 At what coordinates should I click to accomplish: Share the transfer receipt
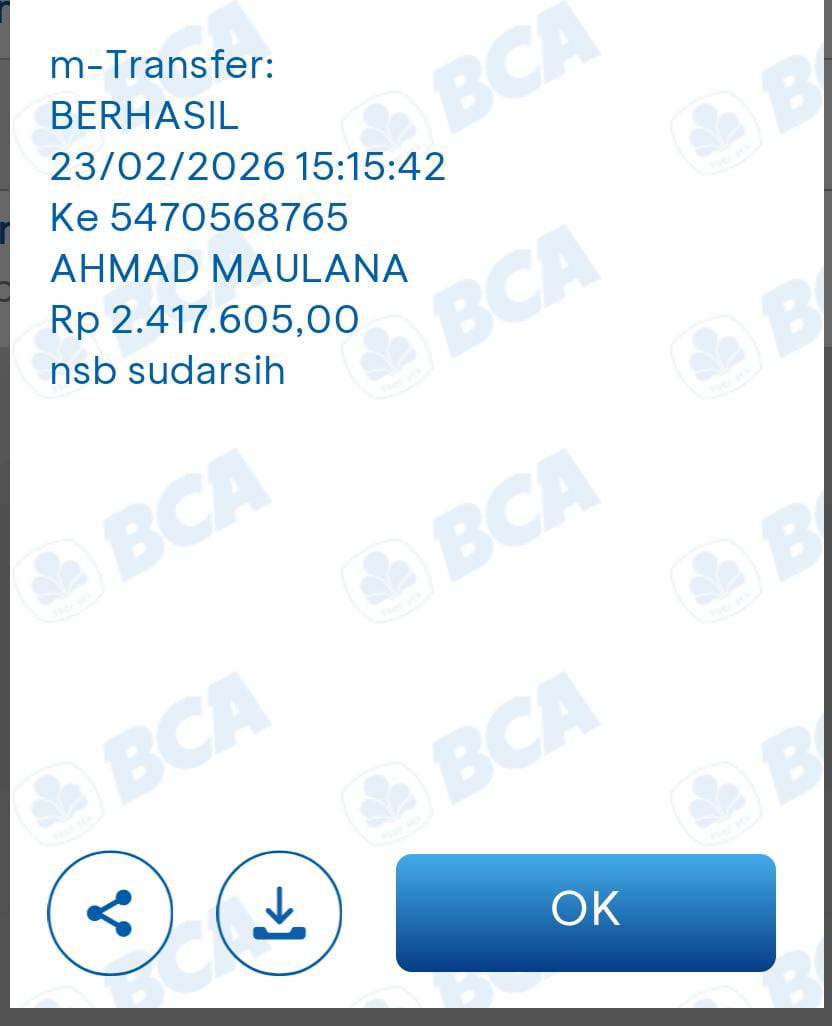(x=110, y=912)
